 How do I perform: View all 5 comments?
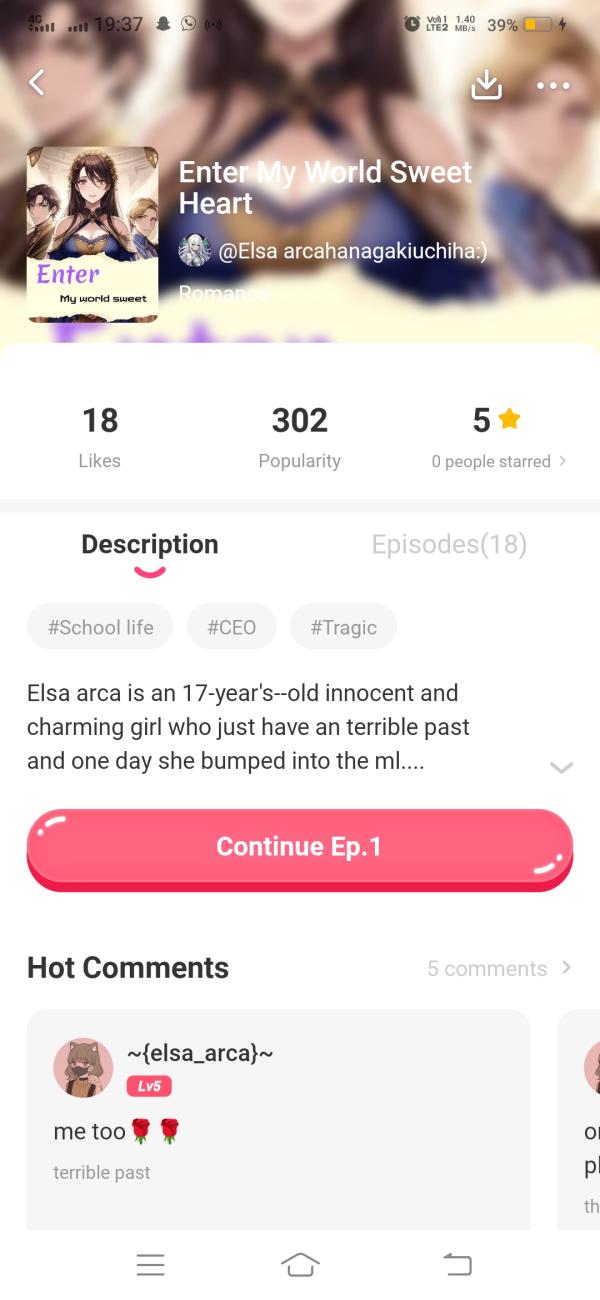coord(498,968)
